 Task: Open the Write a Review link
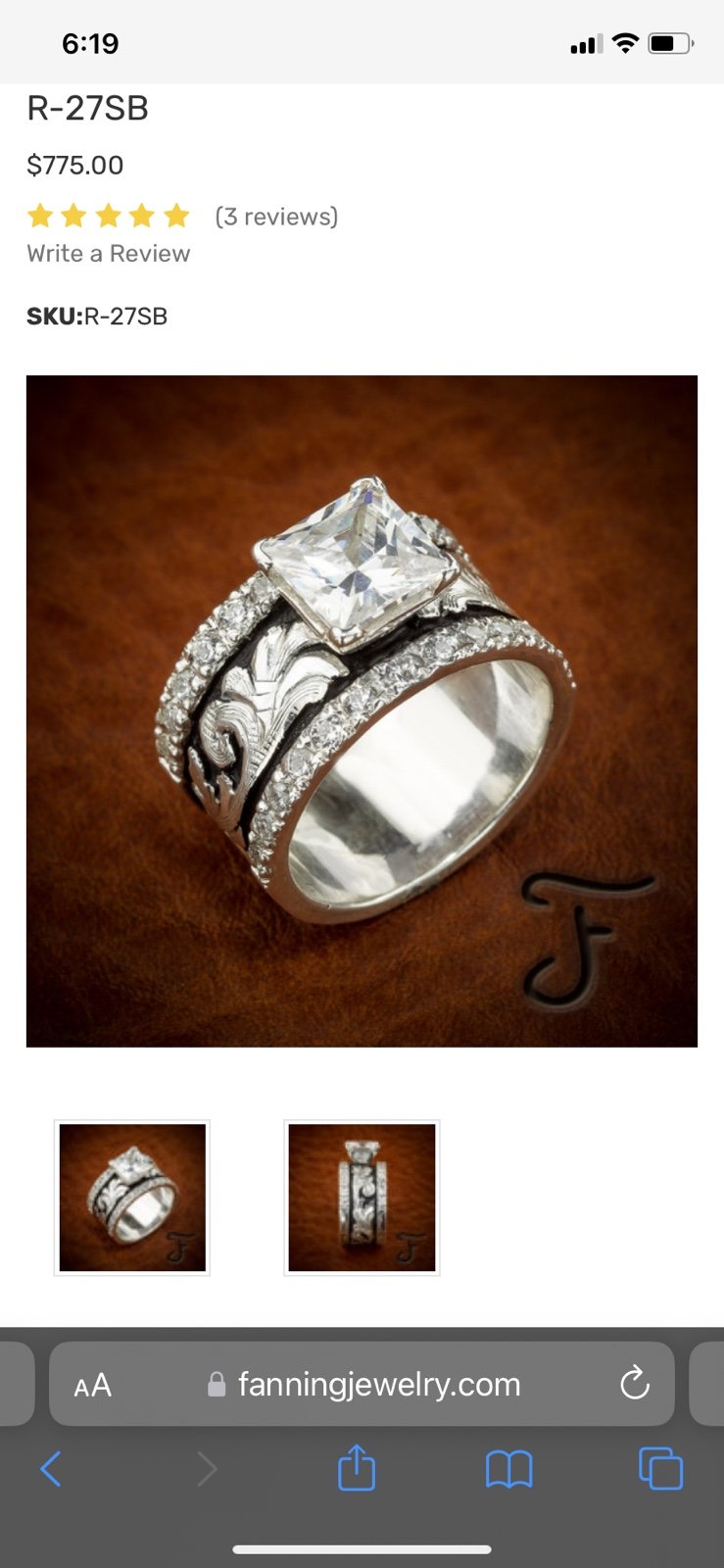108,254
